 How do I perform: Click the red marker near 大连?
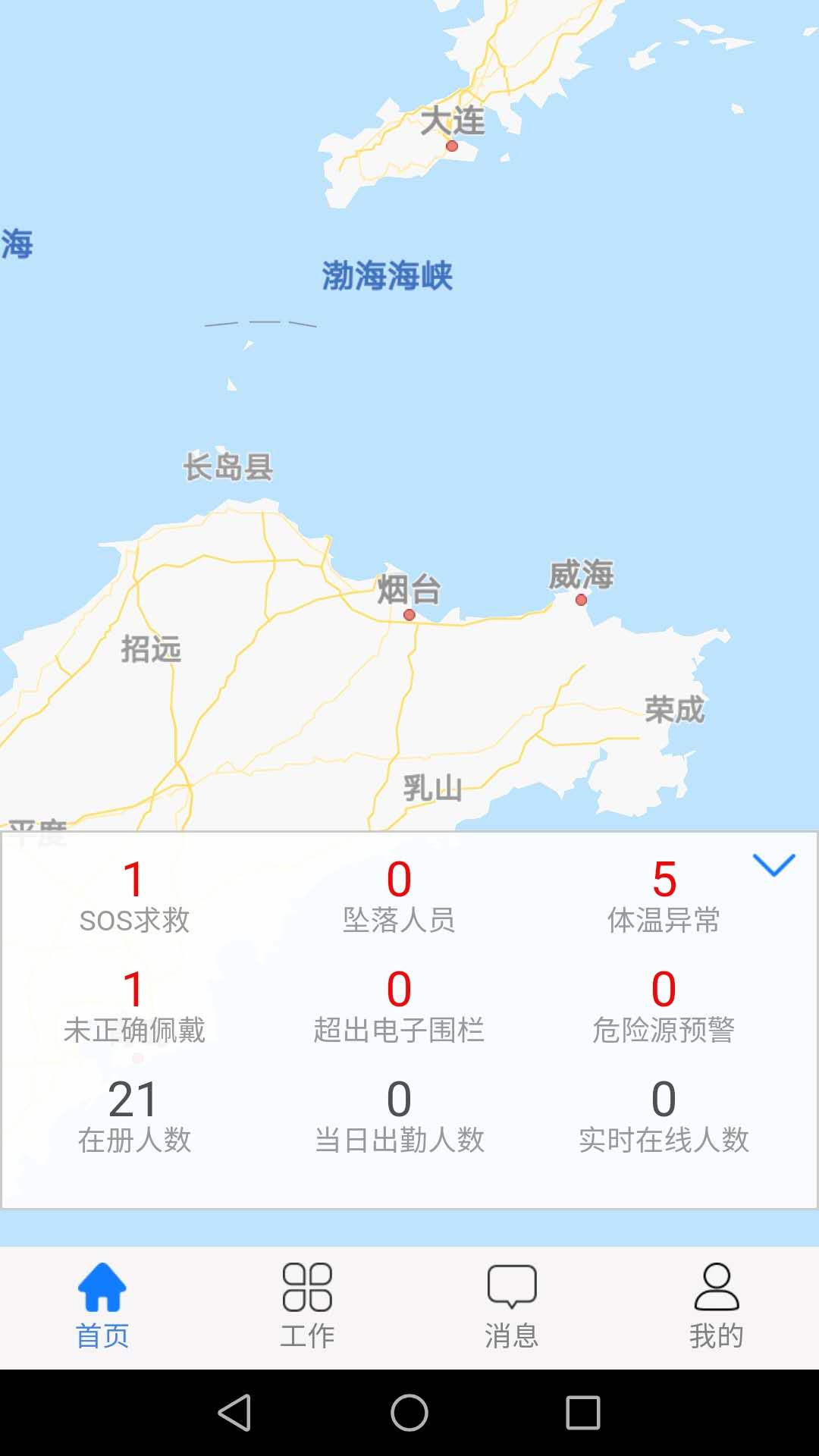(x=453, y=146)
